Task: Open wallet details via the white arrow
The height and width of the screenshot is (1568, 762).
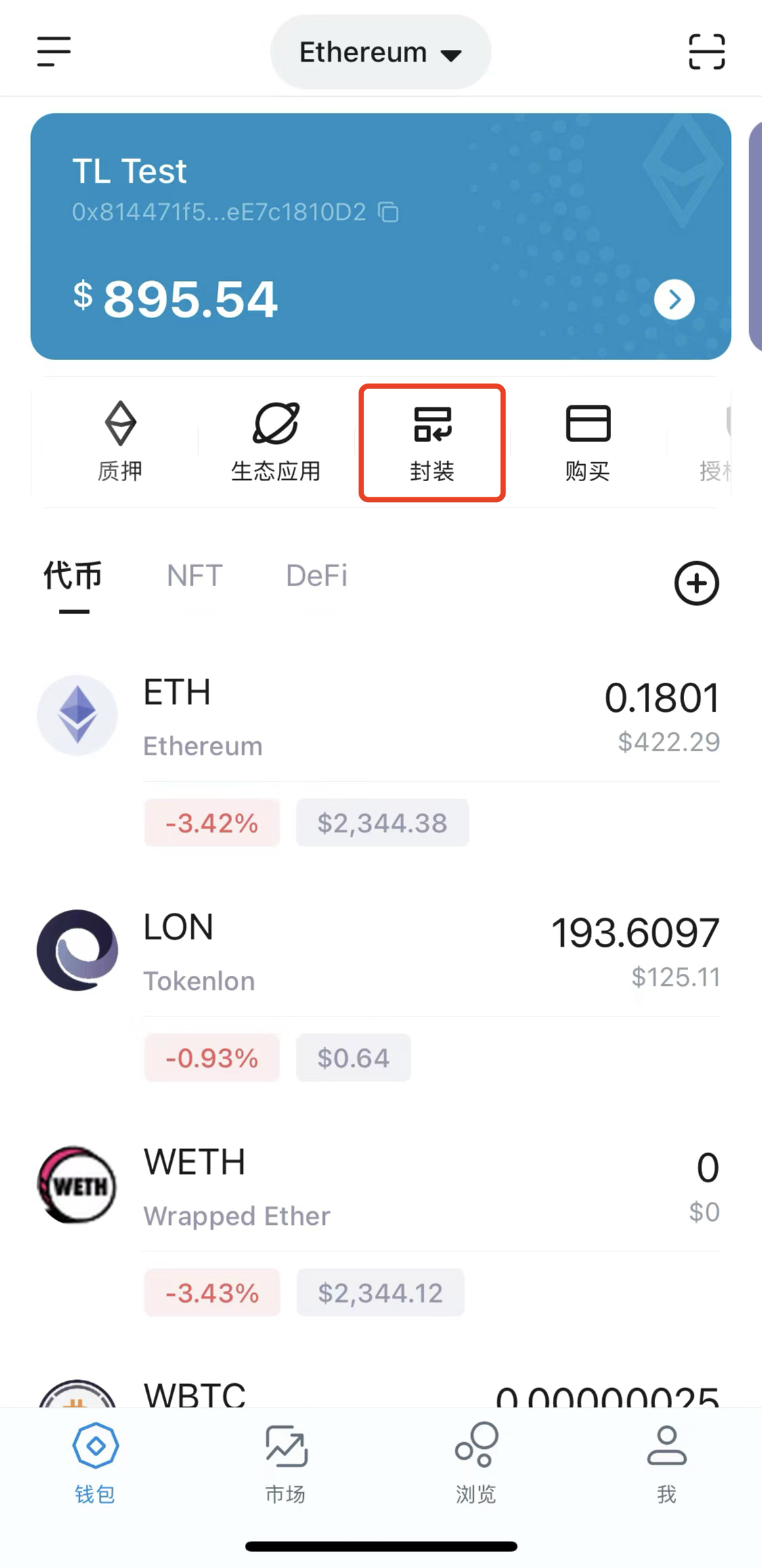Action: [674, 299]
